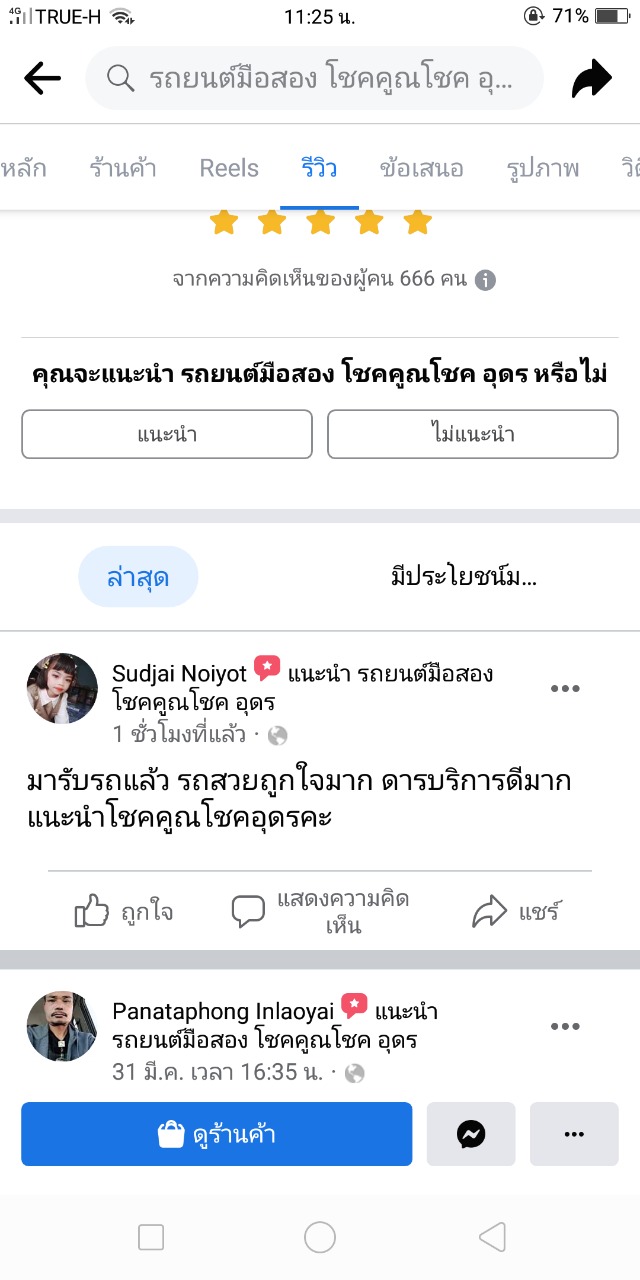Switch to the Reels tab
The height and width of the screenshot is (1280, 640).
229,168
